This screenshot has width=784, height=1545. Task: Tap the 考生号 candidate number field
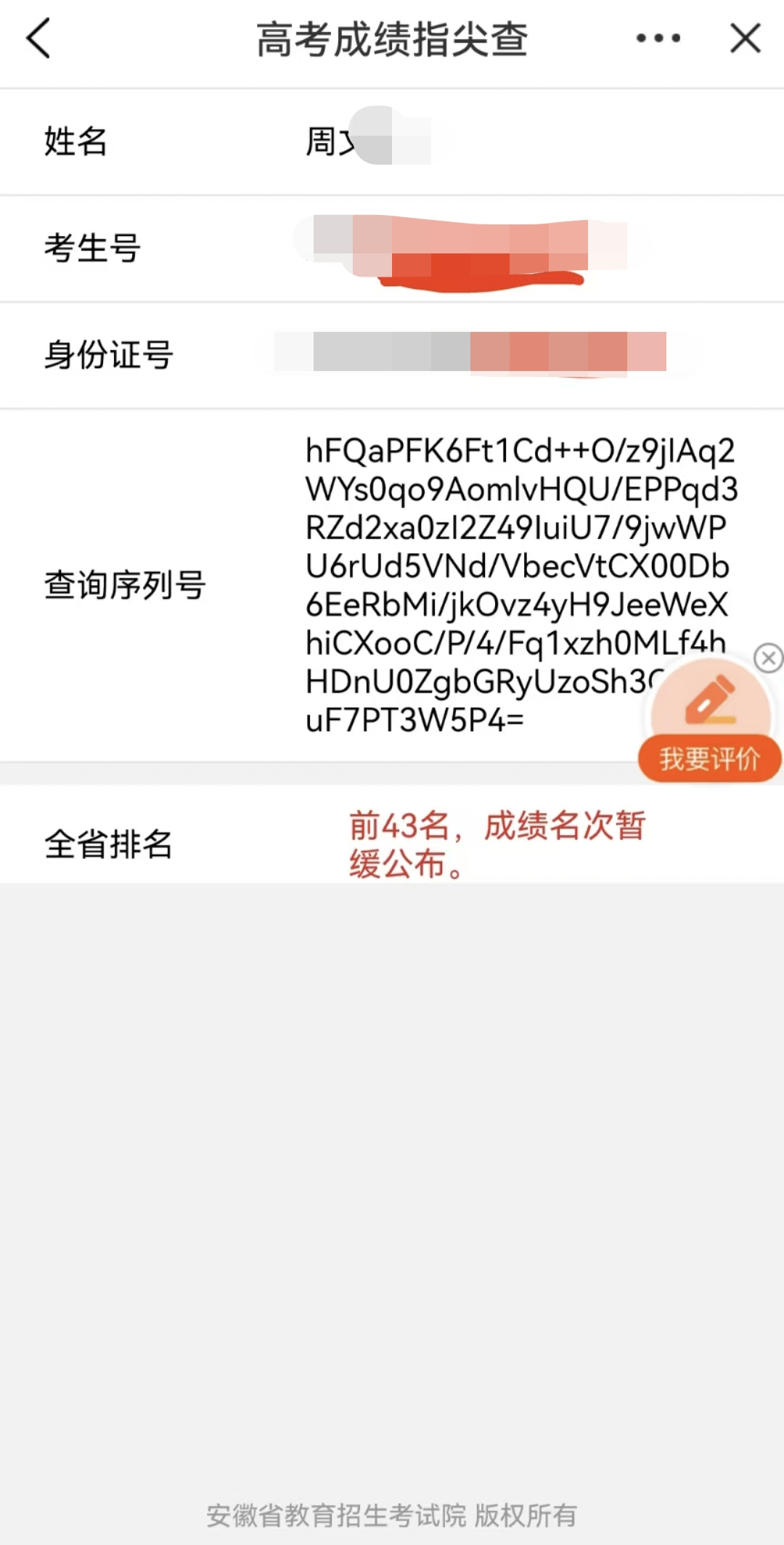coord(89,248)
